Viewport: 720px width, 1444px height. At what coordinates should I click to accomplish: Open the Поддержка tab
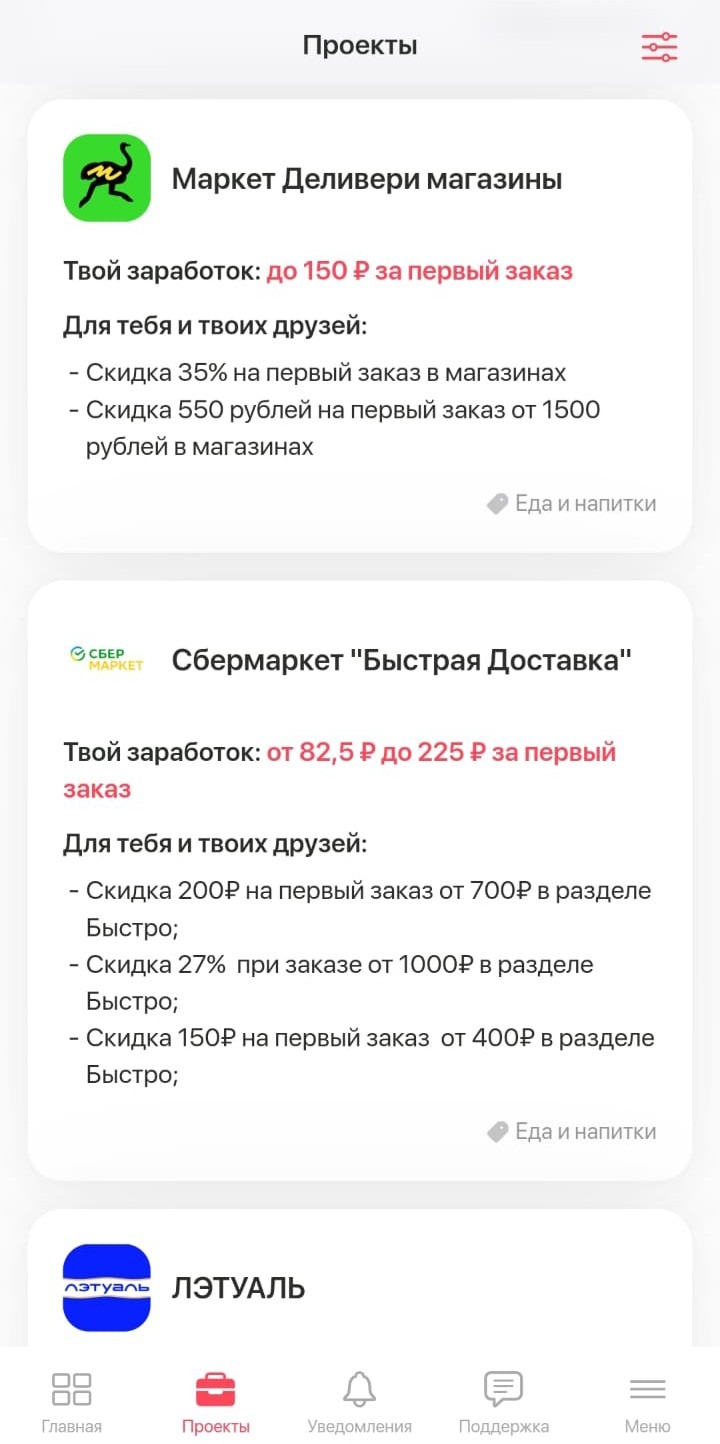[x=503, y=1402]
